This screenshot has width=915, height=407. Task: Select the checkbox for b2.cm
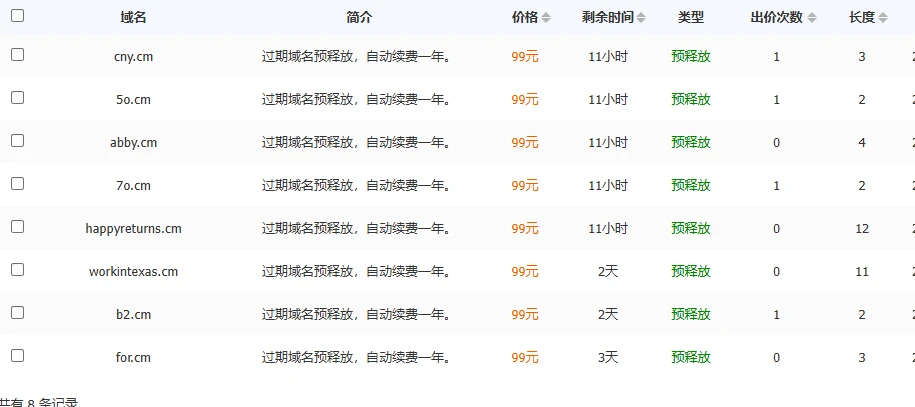[x=17, y=313]
